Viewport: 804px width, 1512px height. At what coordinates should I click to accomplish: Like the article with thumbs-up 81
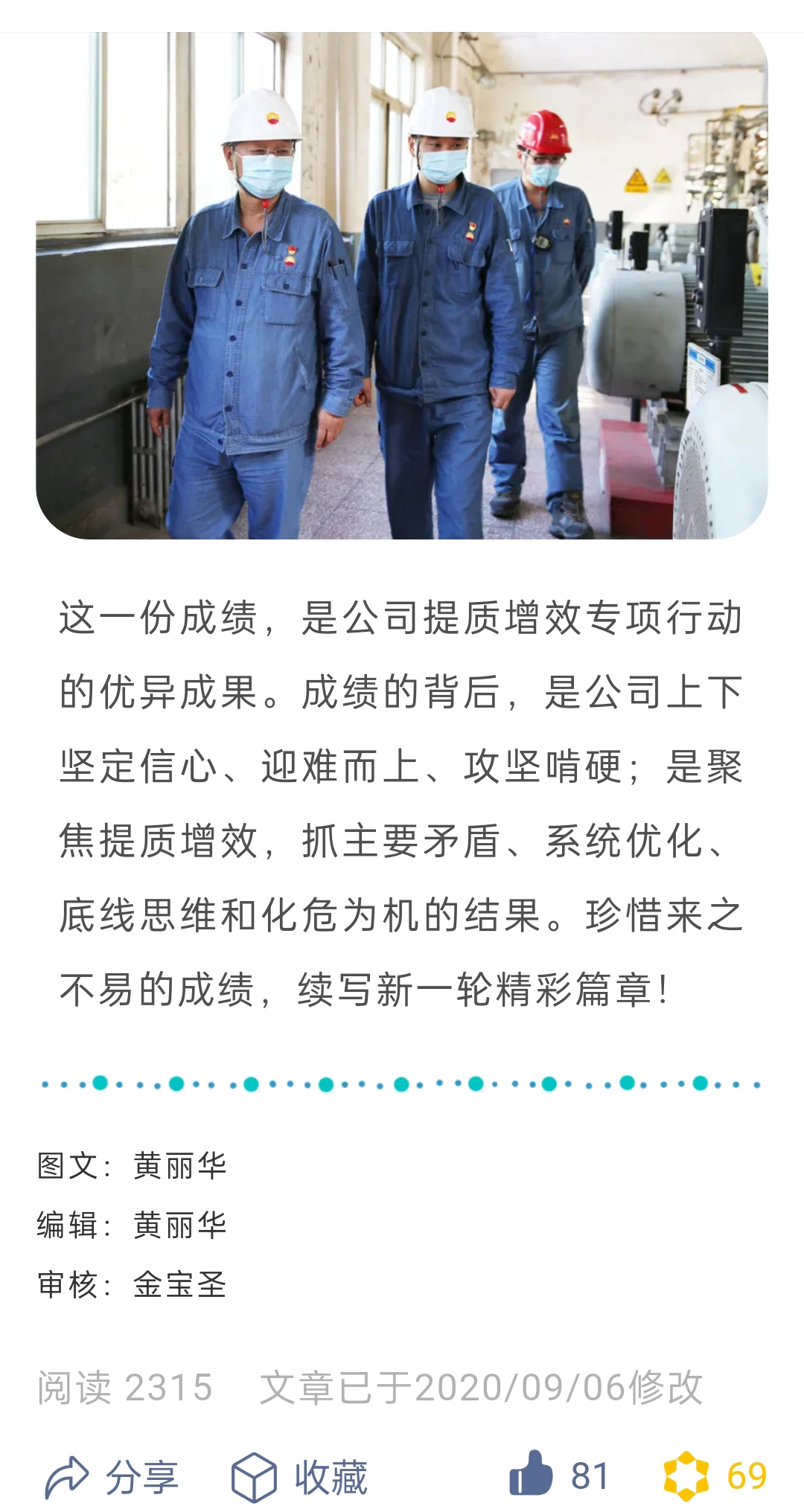tap(559, 1476)
